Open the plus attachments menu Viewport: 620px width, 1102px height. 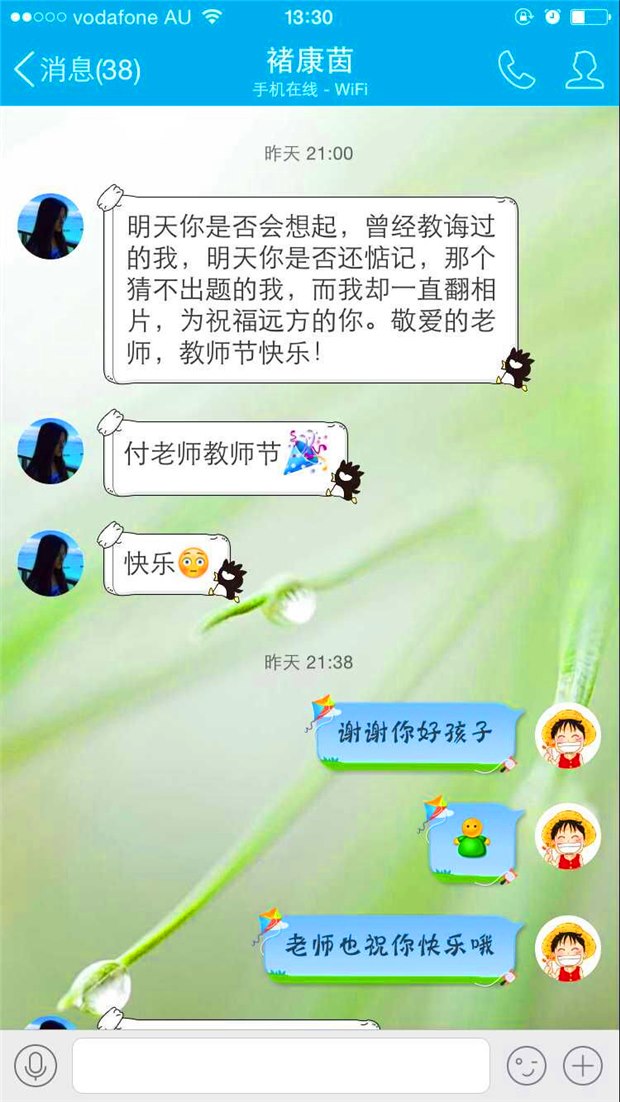coord(583,1065)
